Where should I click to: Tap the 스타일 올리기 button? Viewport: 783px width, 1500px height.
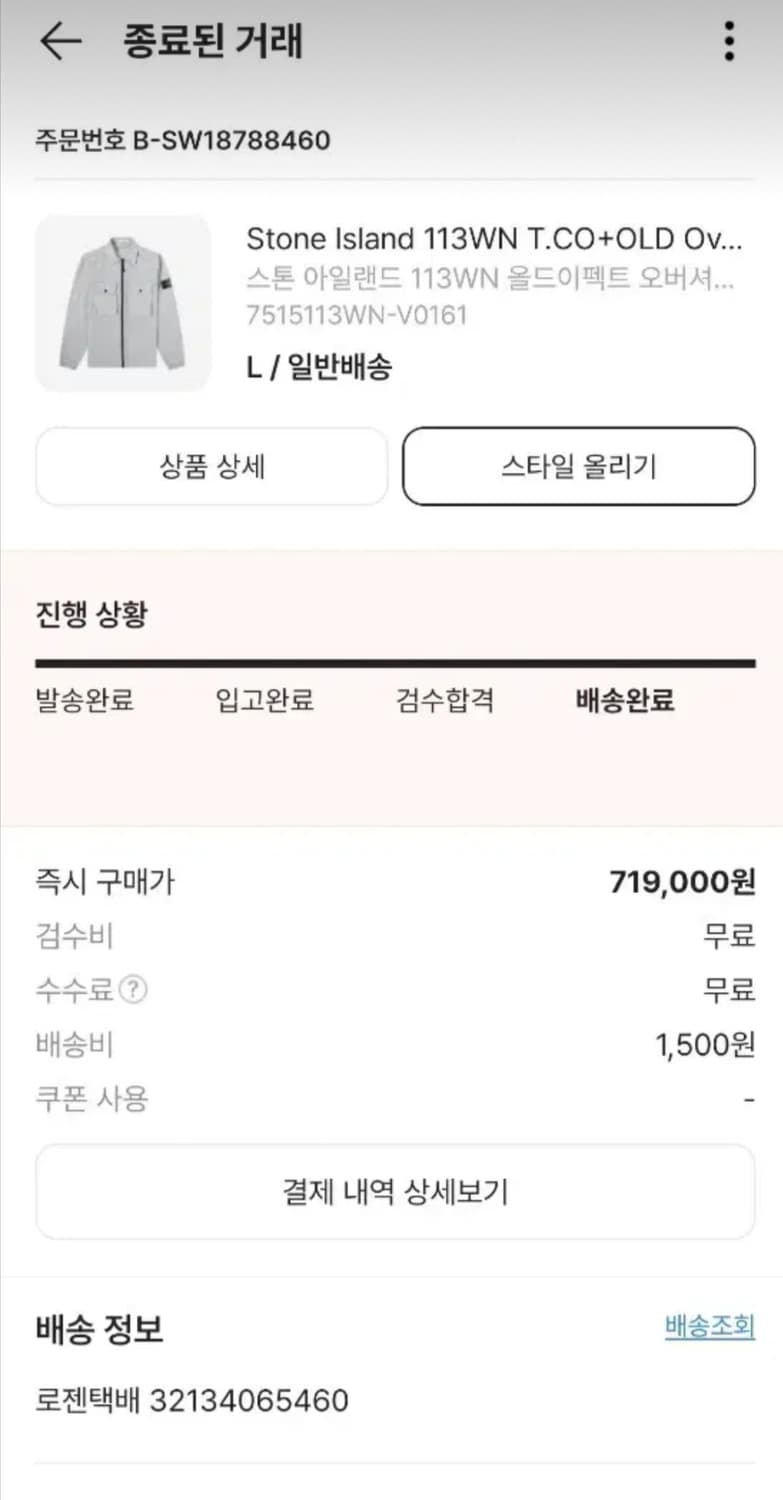(578, 466)
